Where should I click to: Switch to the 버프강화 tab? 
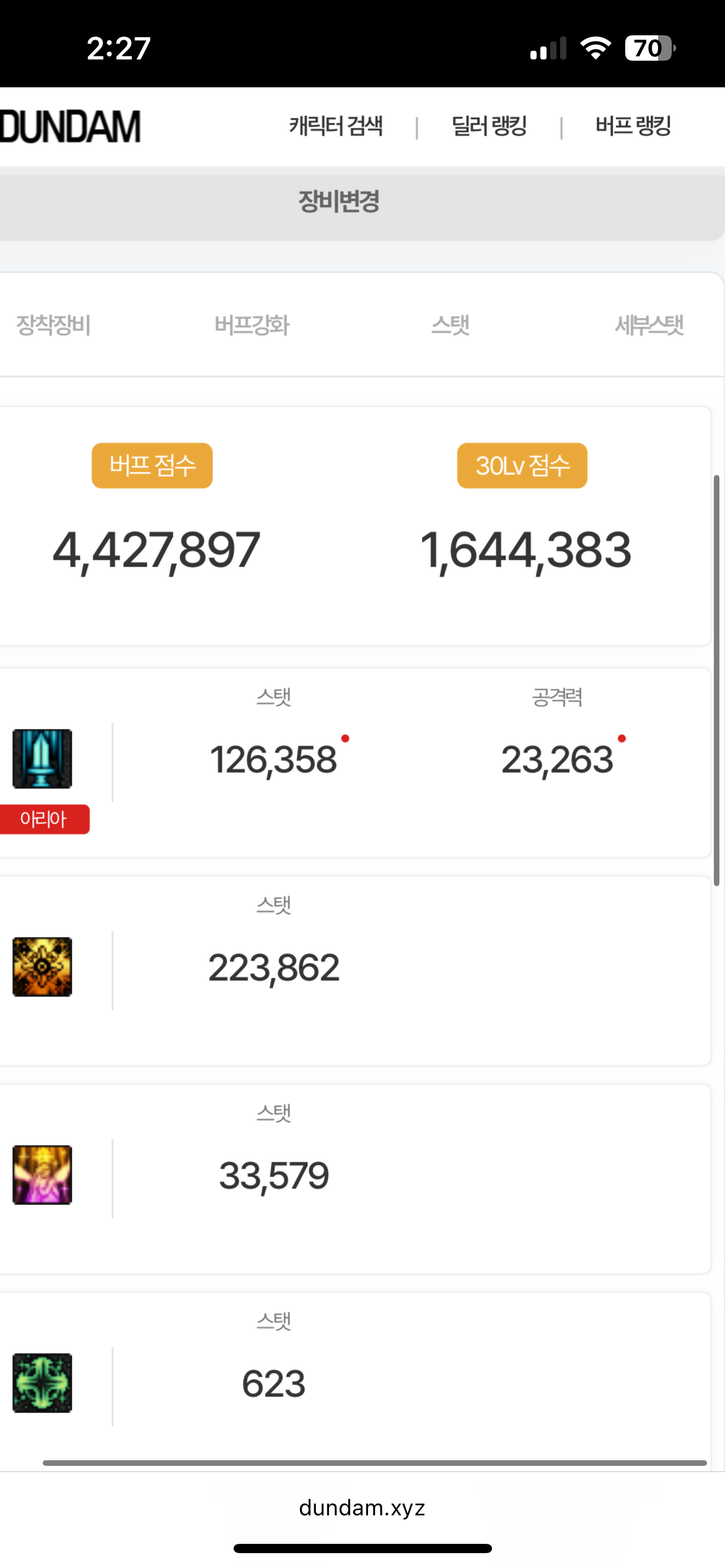[252, 325]
